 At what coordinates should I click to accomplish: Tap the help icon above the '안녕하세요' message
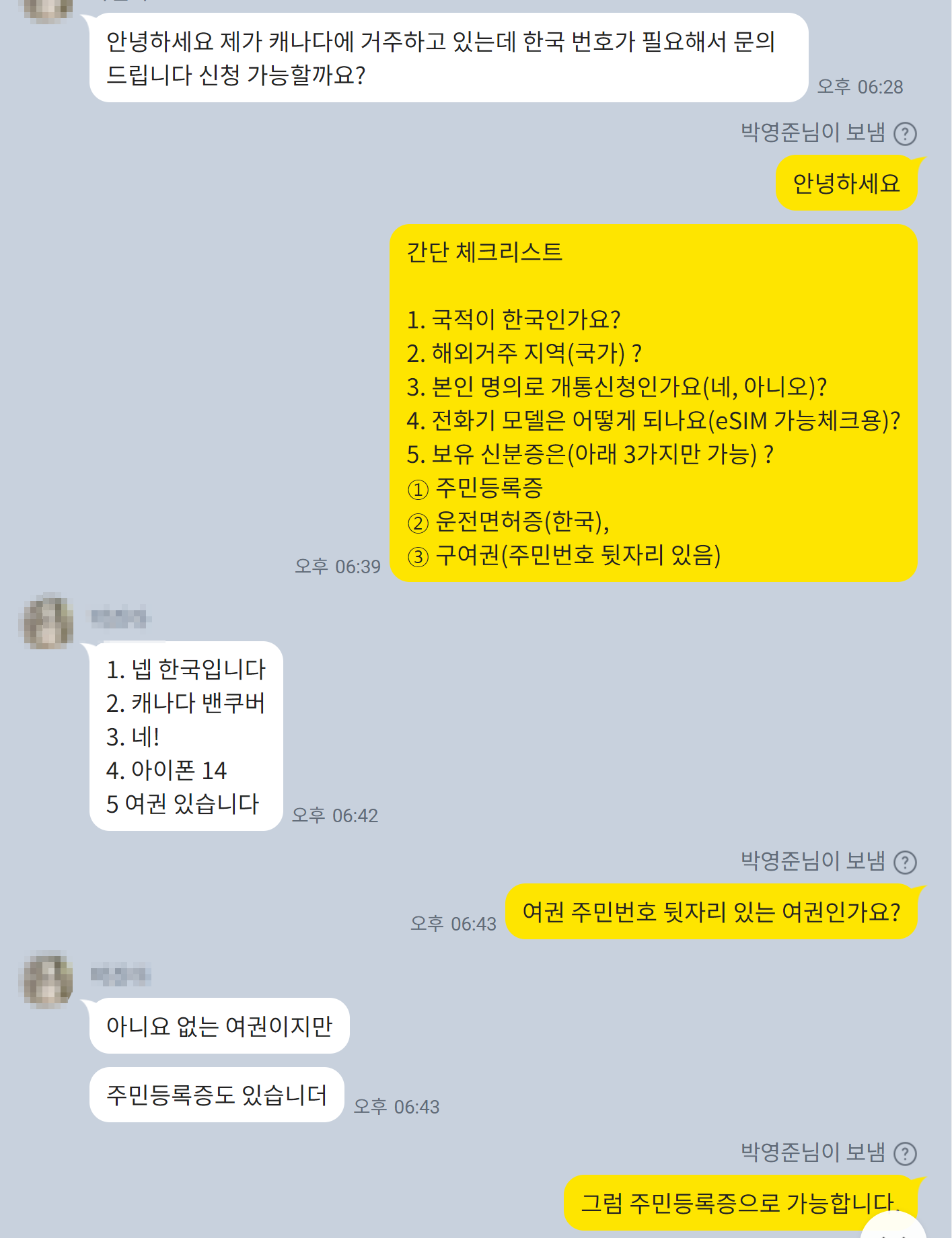[x=905, y=134]
